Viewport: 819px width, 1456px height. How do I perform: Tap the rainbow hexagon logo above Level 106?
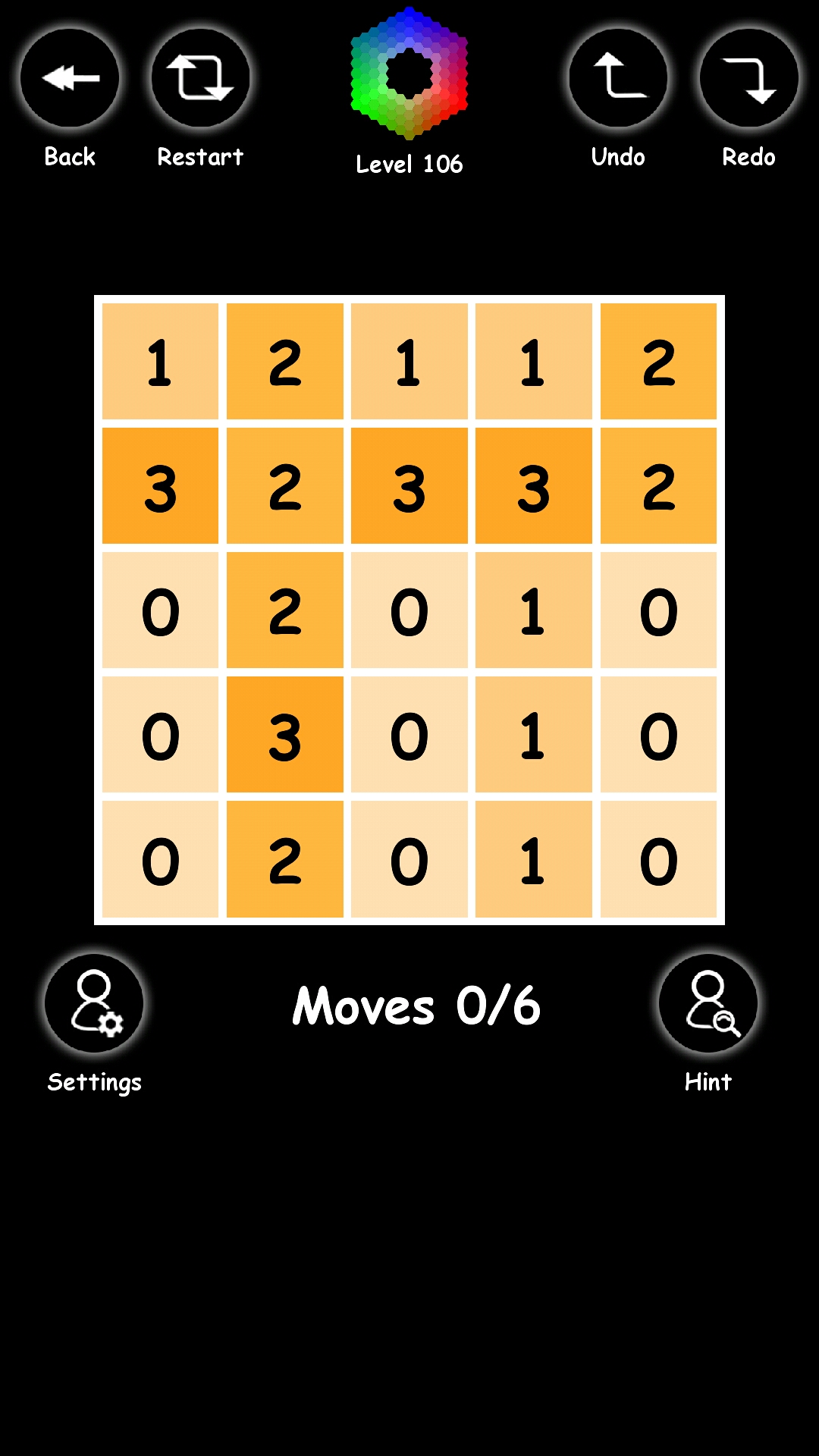[409, 74]
